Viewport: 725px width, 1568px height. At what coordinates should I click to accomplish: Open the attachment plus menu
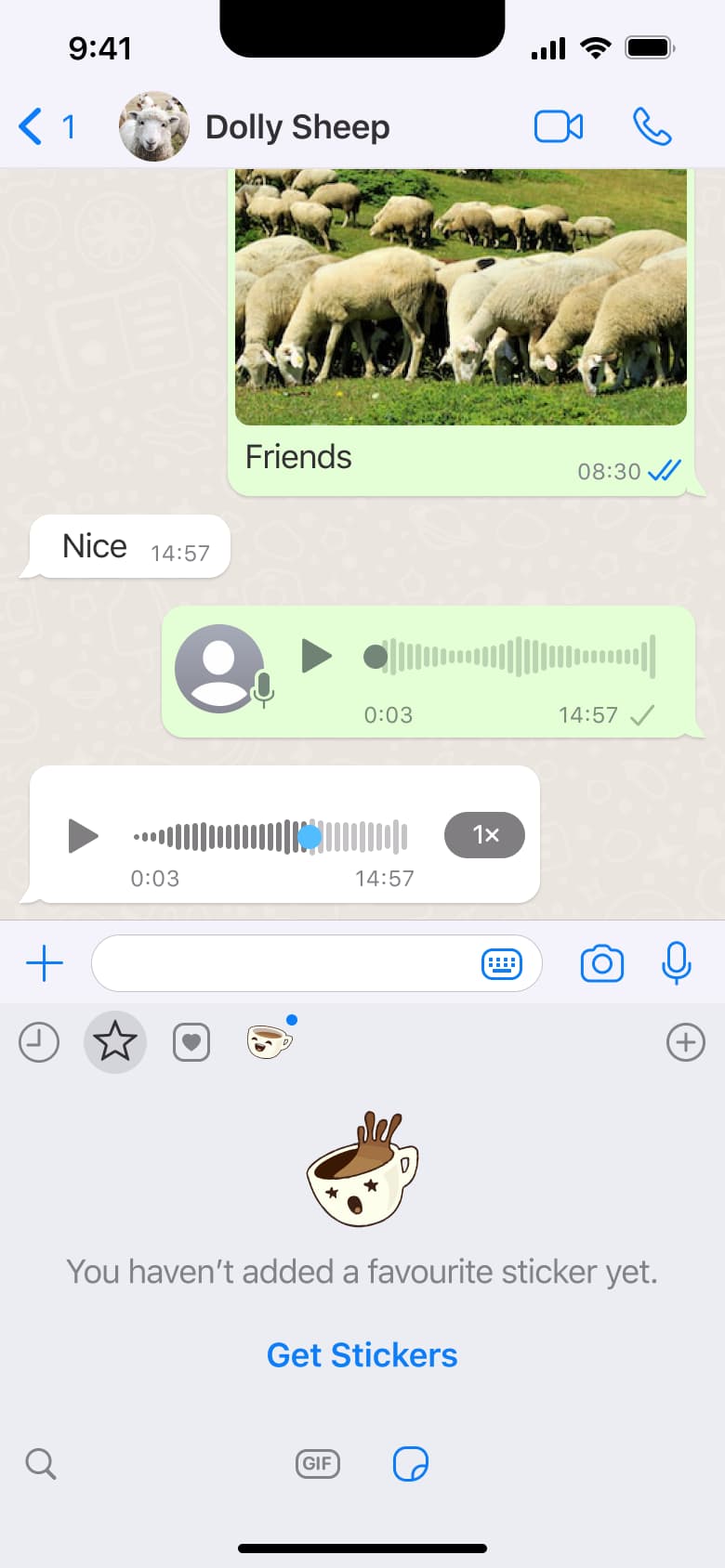pos(45,963)
